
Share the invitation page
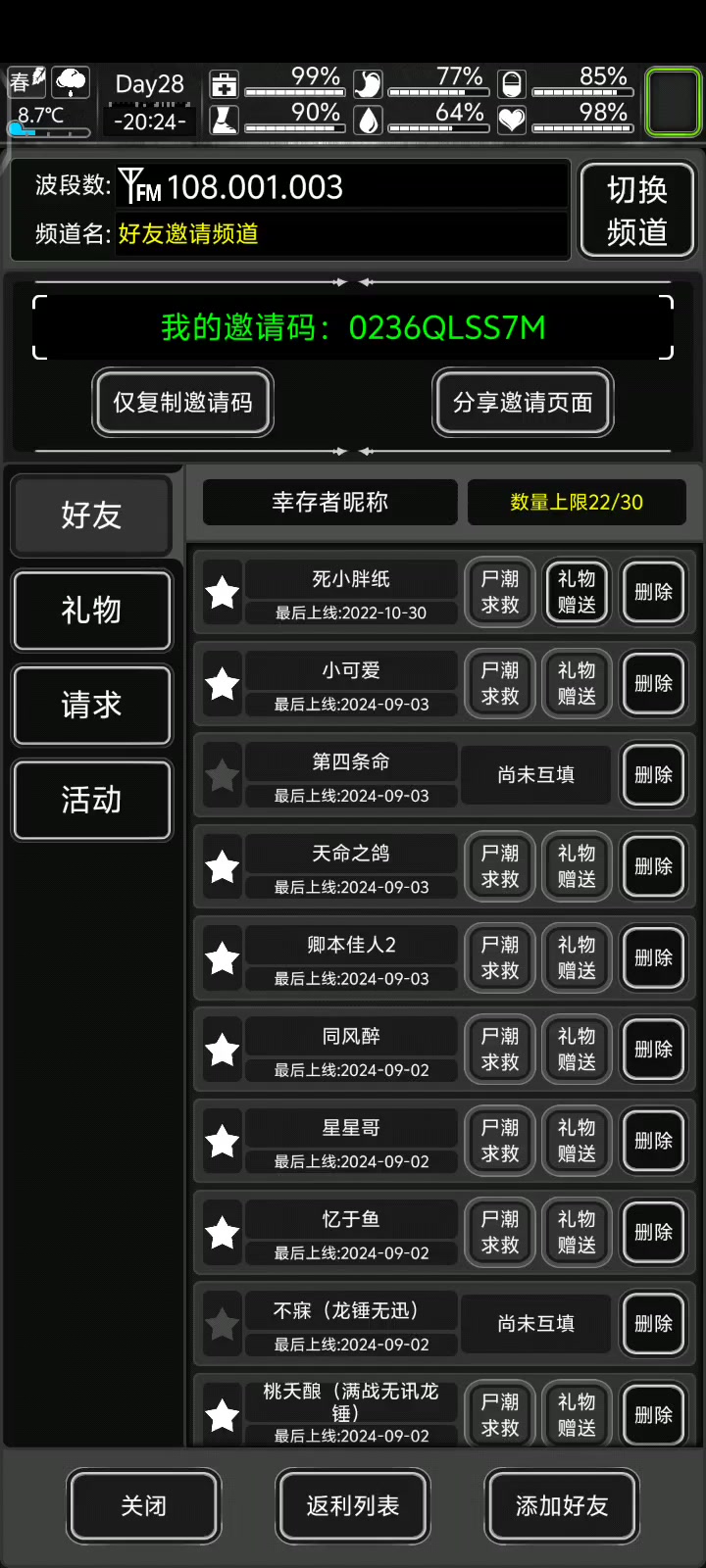(x=523, y=402)
